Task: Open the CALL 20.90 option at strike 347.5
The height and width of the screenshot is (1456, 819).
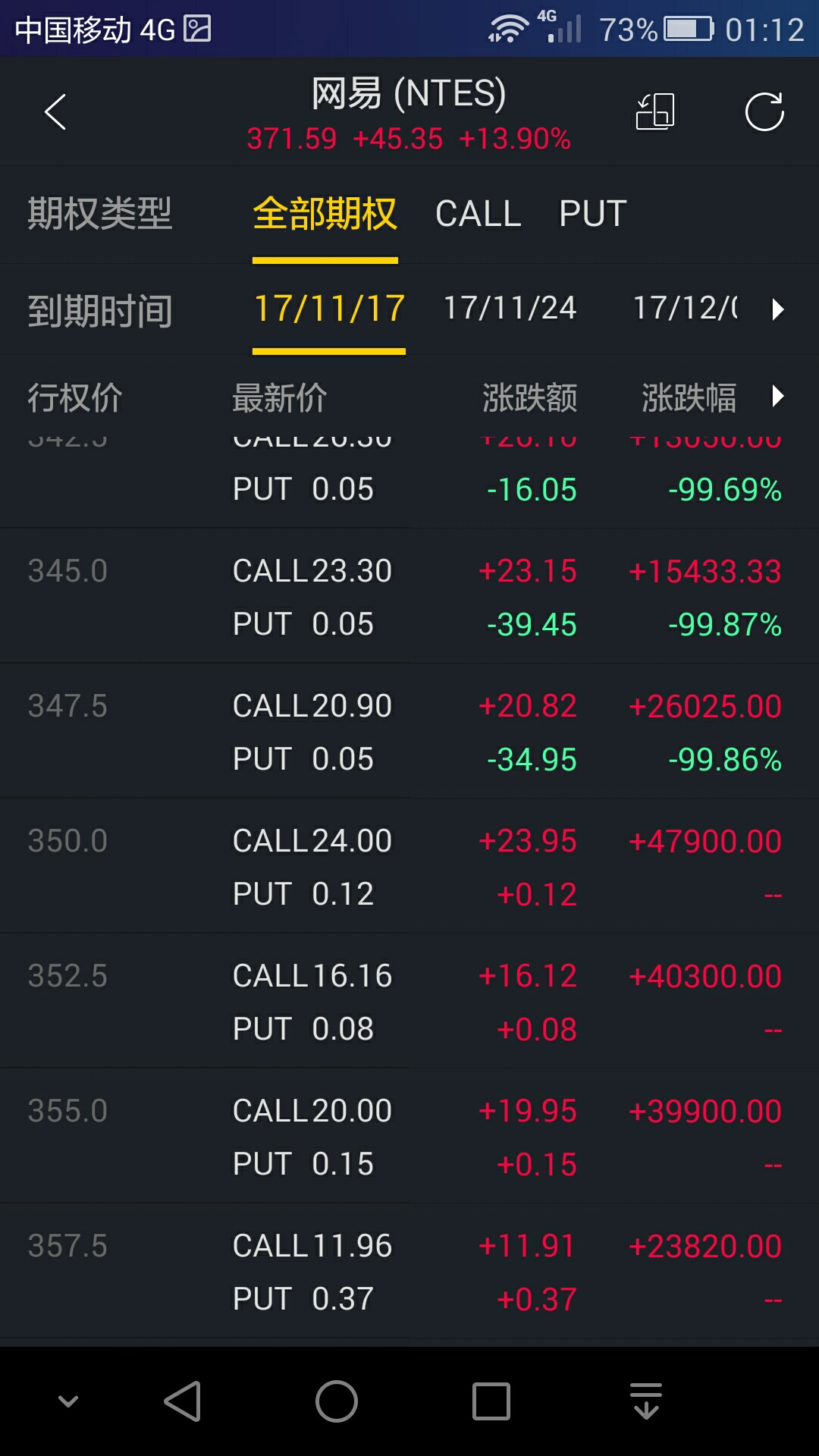Action: tap(312, 706)
